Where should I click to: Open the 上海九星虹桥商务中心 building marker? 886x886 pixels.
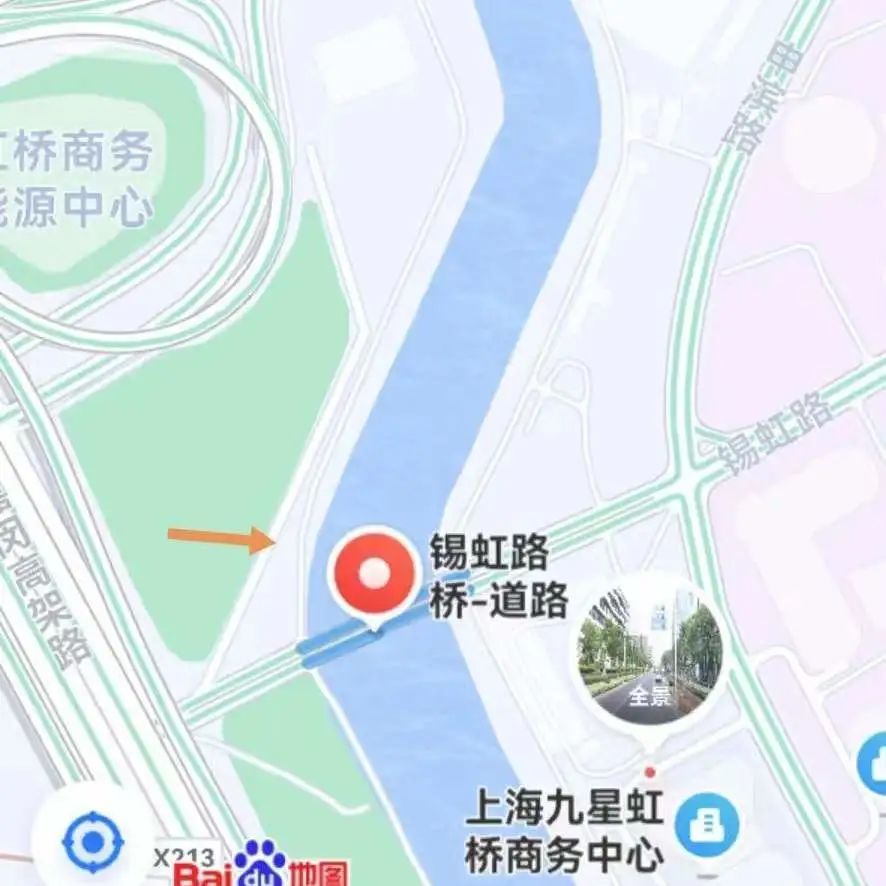click(707, 826)
